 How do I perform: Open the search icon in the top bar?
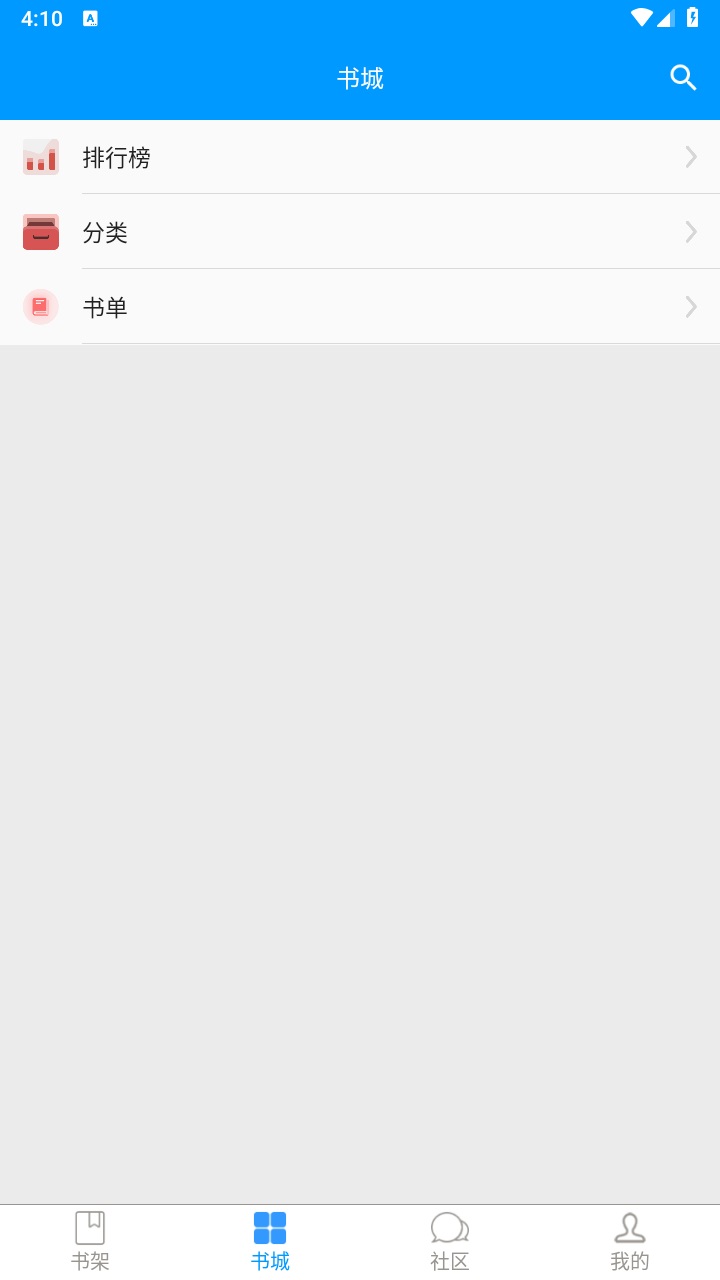683,77
